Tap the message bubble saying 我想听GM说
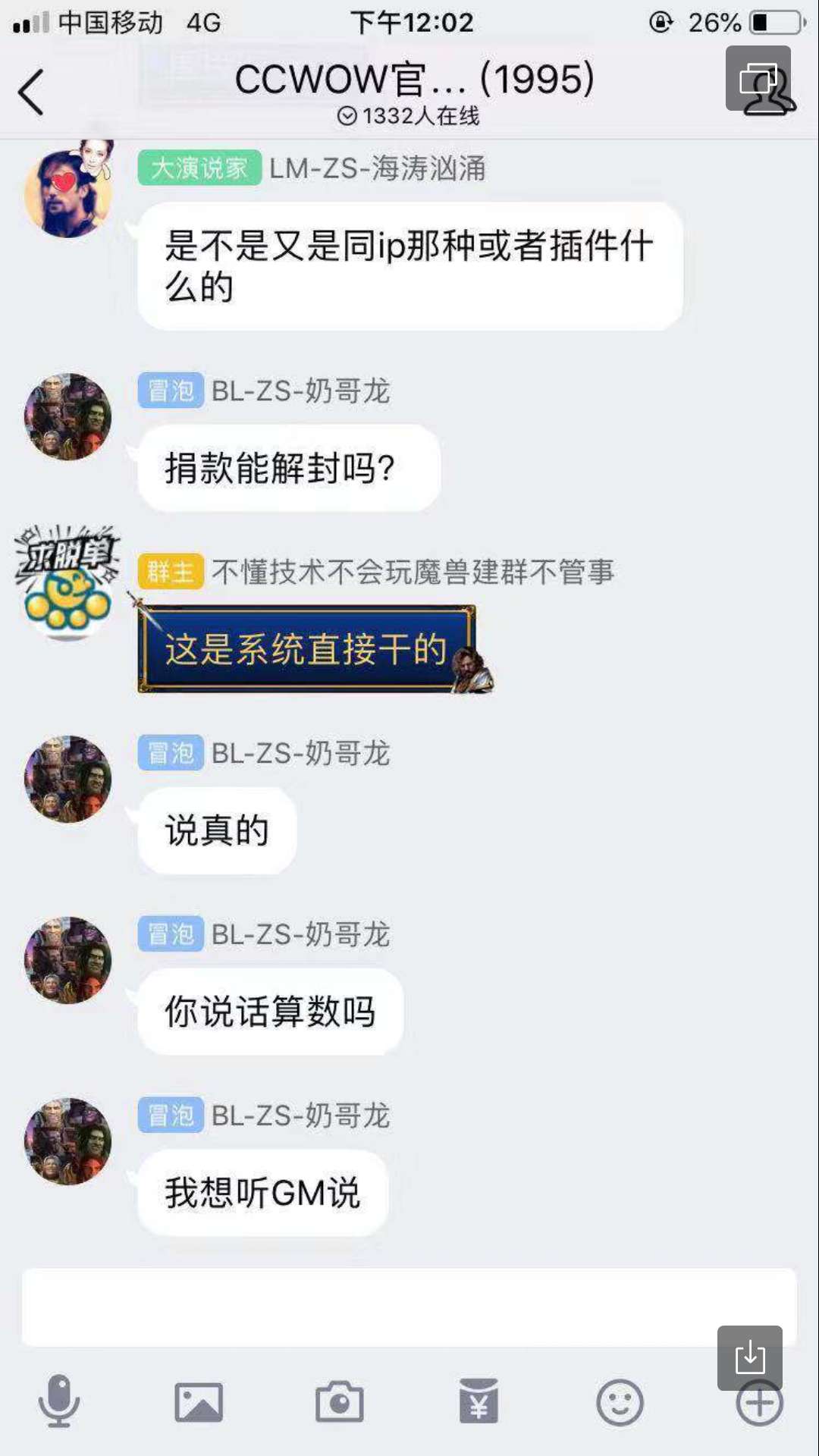819x1456 pixels. pos(262,1192)
